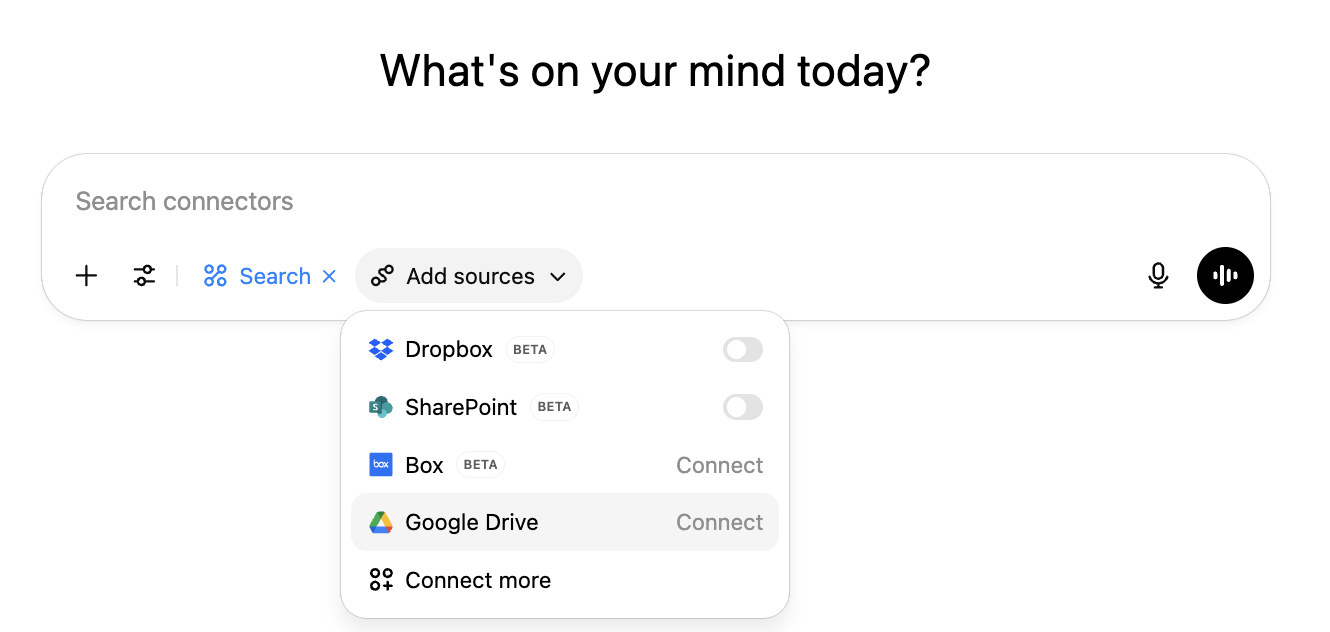The width and height of the screenshot is (1330, 632).
Task: Remove the Search chip
Action: [x=329, y=276]
